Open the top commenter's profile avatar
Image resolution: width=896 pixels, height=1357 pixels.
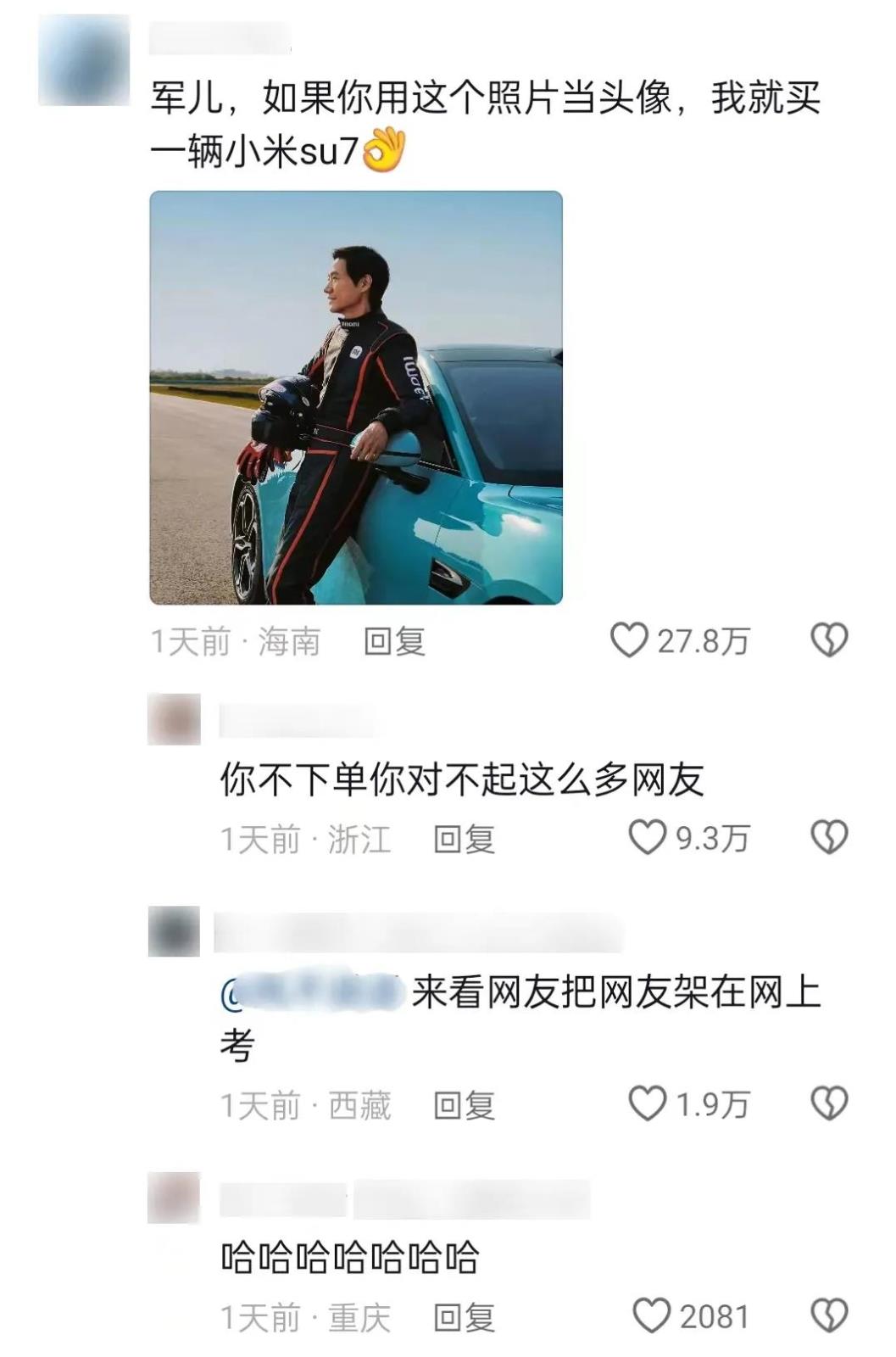[x=83, y=60]
